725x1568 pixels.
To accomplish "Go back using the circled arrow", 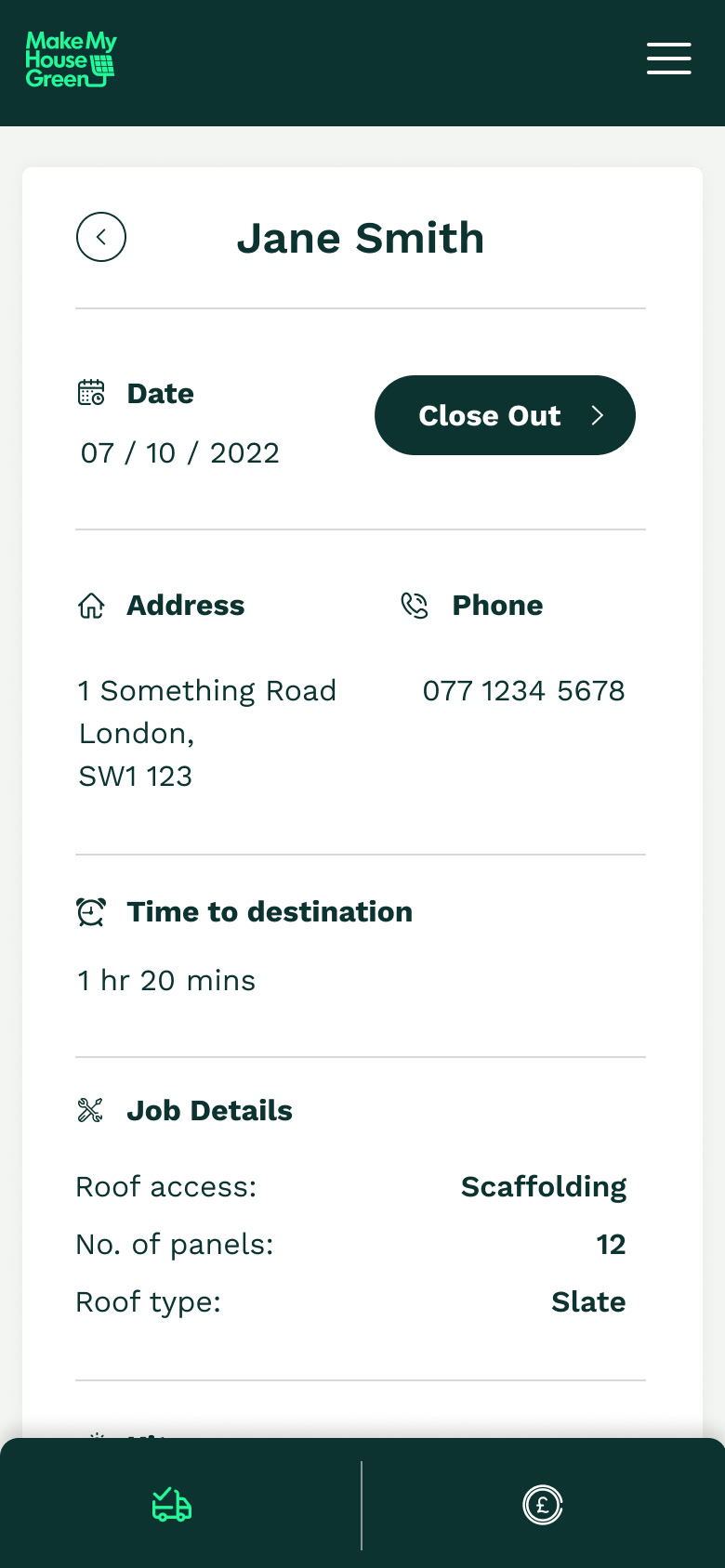I will tap(101, 237).
